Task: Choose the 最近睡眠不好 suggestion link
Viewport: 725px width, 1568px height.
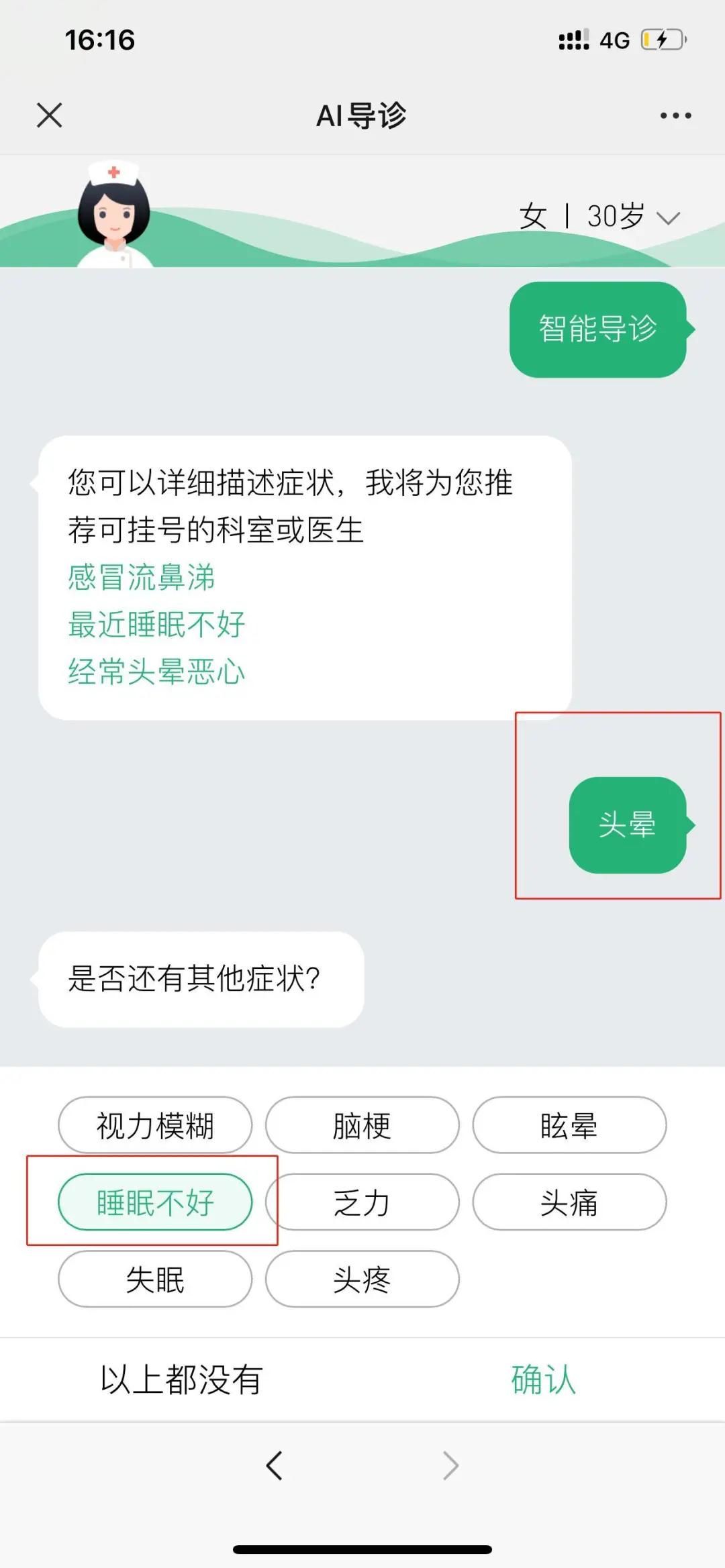Action: pyautogui.click(x=156, y=625)
